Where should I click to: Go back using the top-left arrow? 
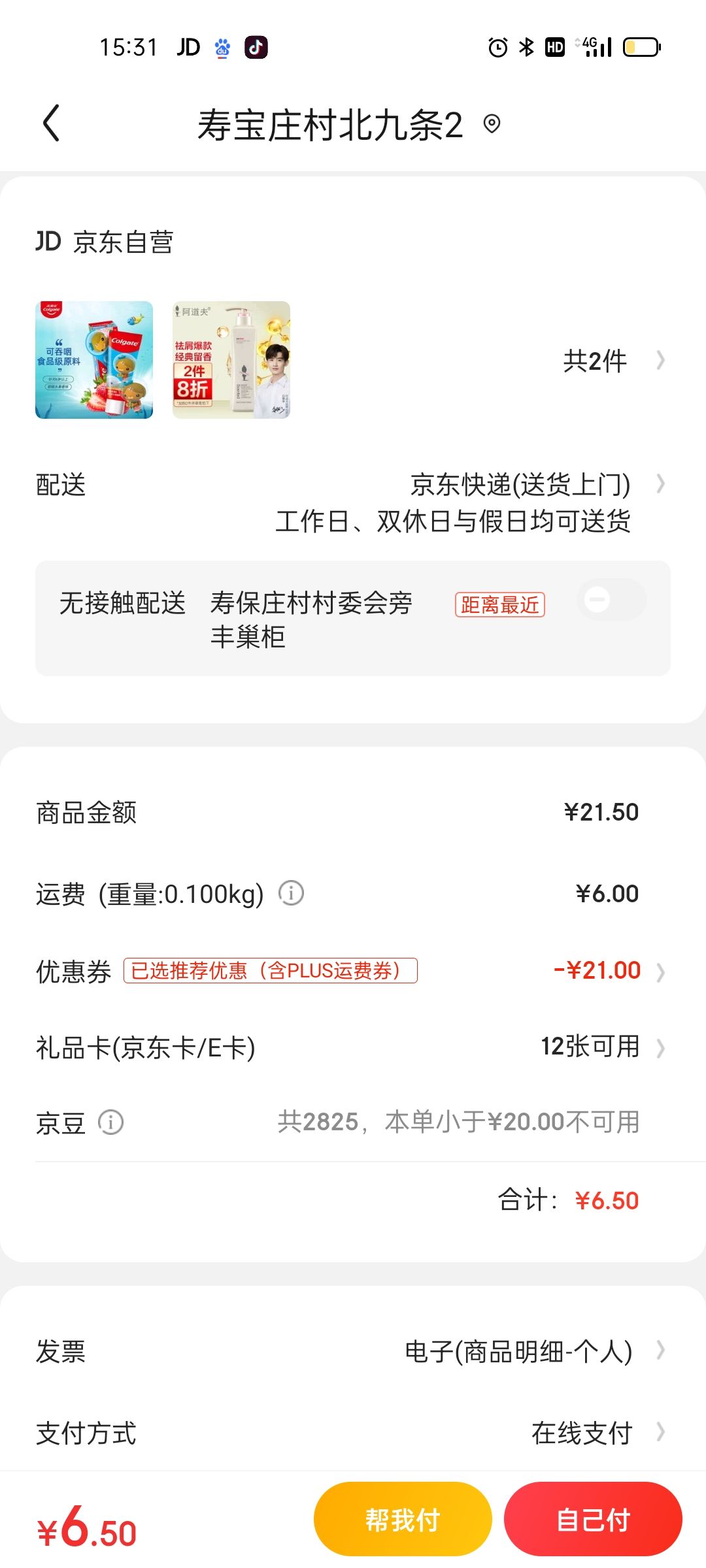[x=51, y=123]
